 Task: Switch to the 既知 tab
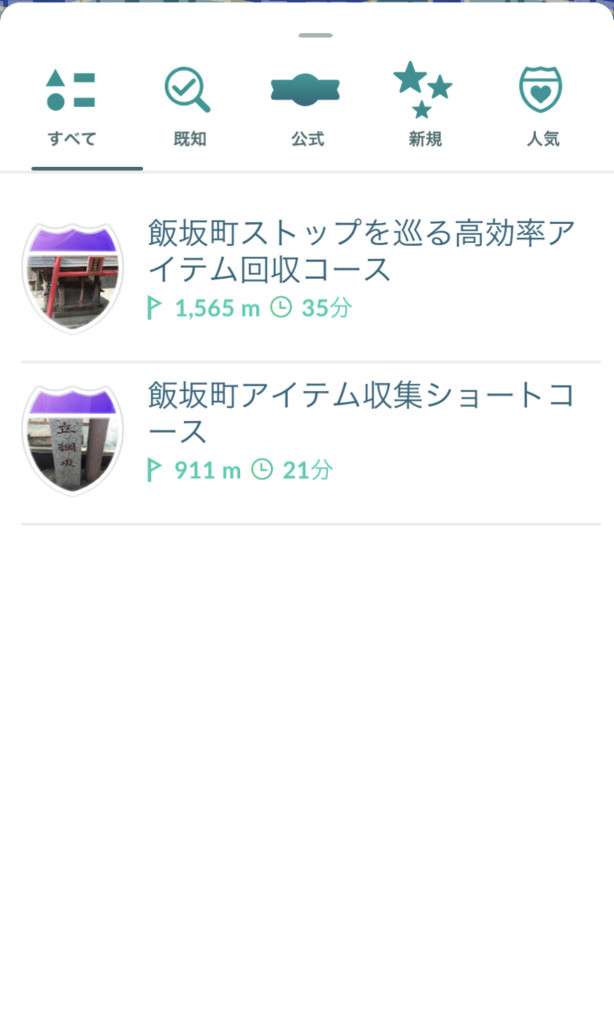click(x=189, y=107)
